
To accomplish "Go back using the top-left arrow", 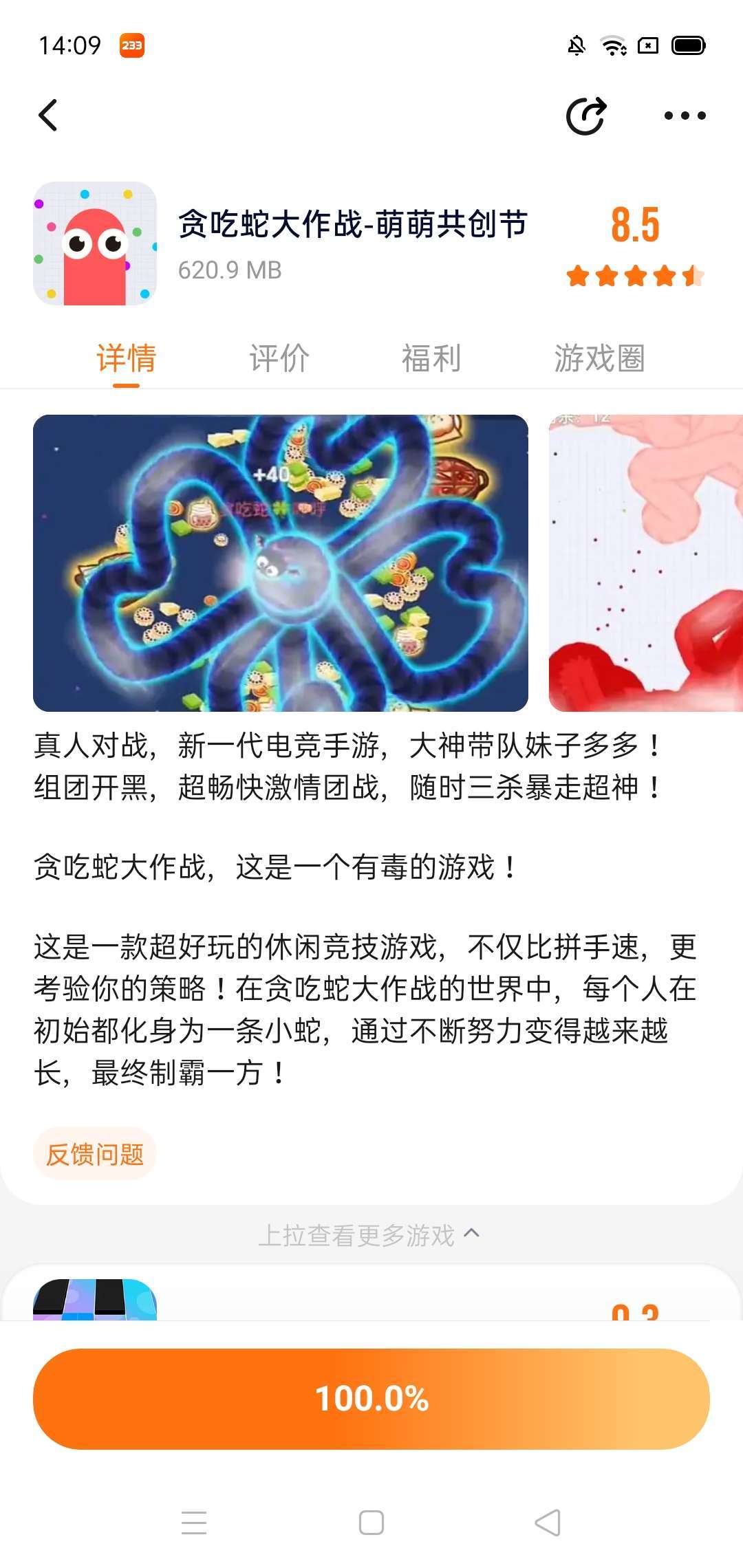I will tap(48, 115).
